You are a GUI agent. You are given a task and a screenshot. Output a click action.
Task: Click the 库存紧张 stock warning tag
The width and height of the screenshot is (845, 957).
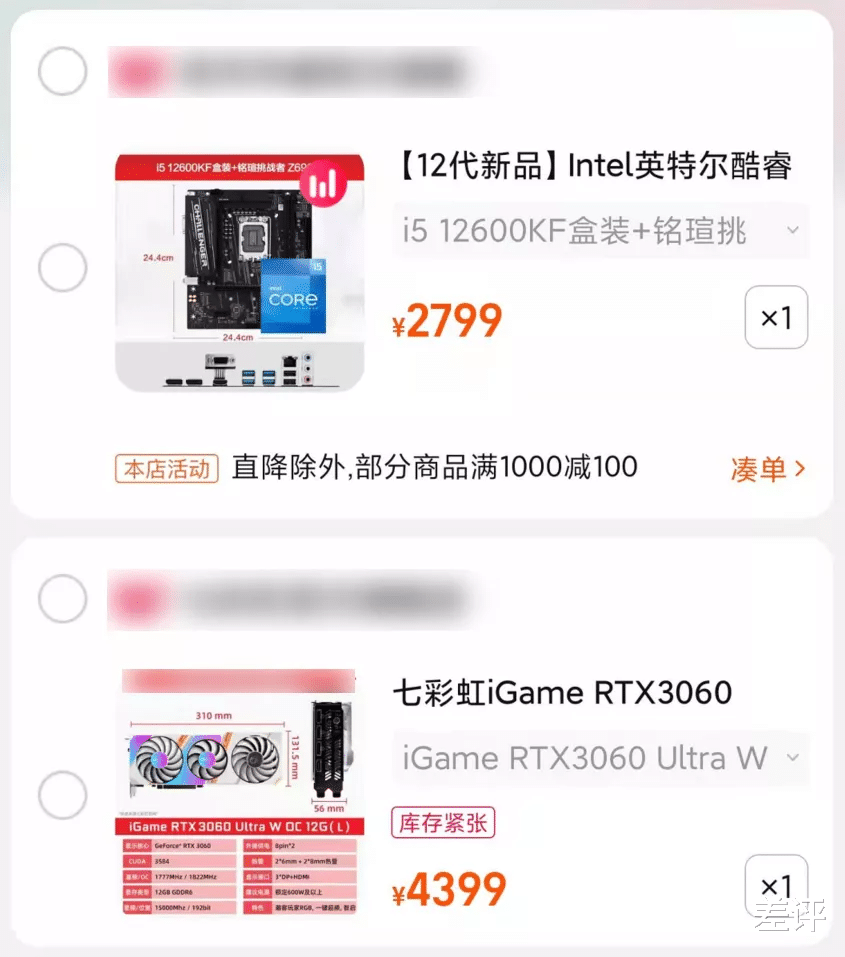pos(443,824)
